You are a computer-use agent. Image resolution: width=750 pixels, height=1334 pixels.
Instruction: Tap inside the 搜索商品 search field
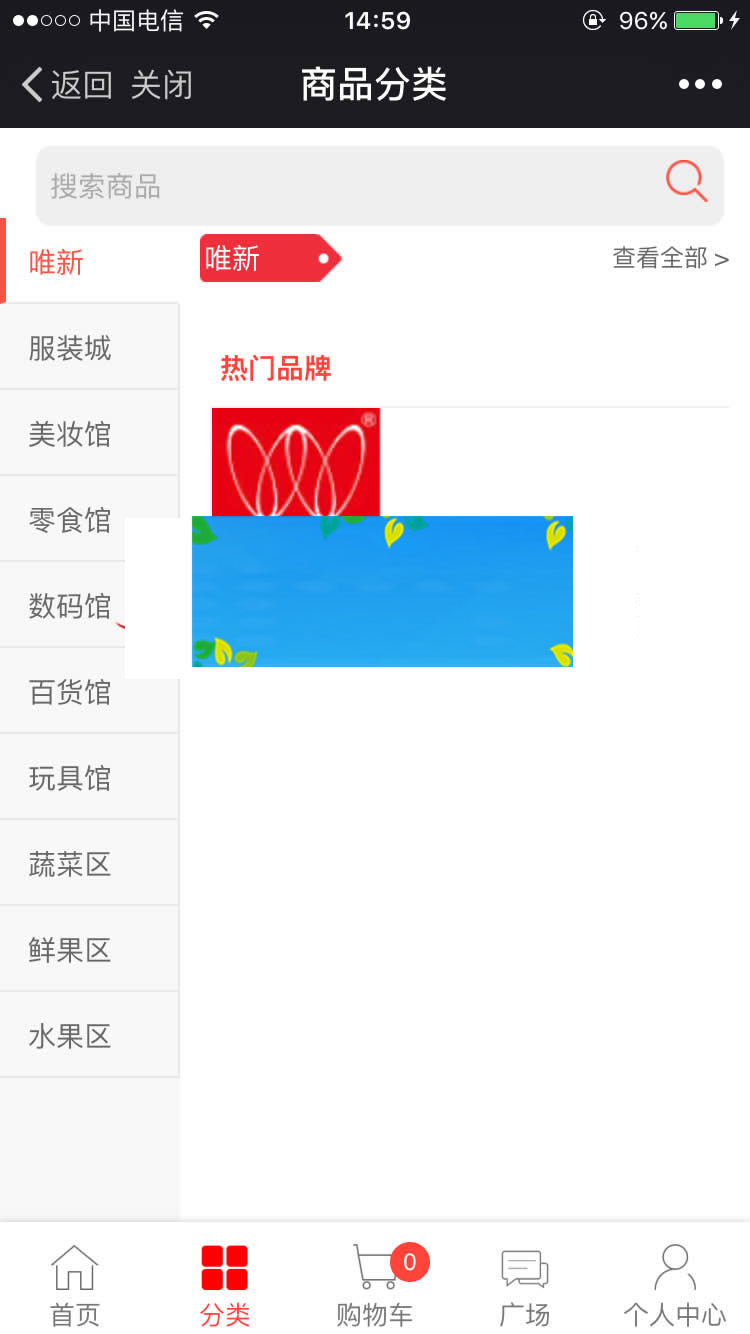pos(300,186)
